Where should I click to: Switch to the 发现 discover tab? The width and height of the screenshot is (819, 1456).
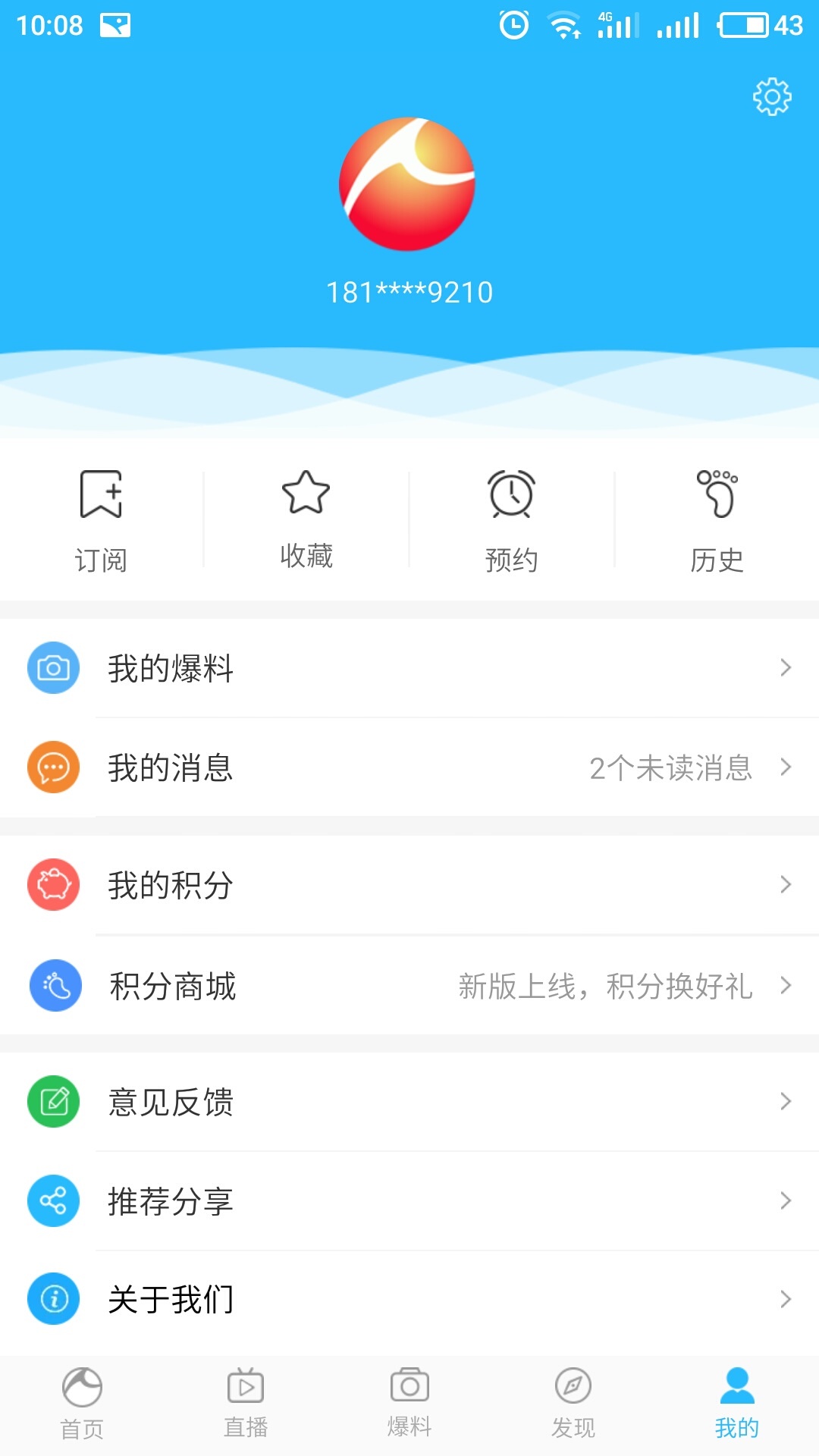tap(573, 1404)
